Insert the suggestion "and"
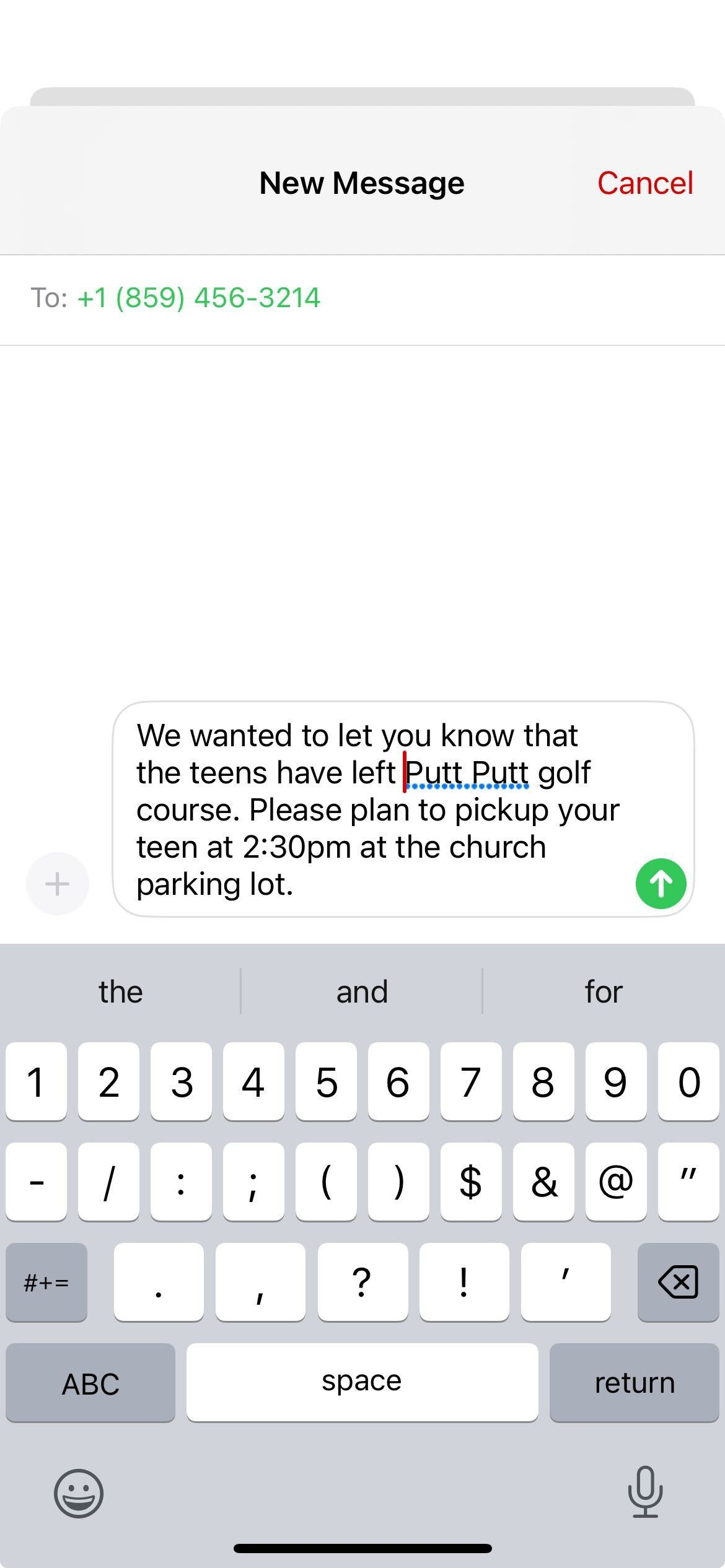The width and height of the screenshot is (725, 1568). [362, 991]
